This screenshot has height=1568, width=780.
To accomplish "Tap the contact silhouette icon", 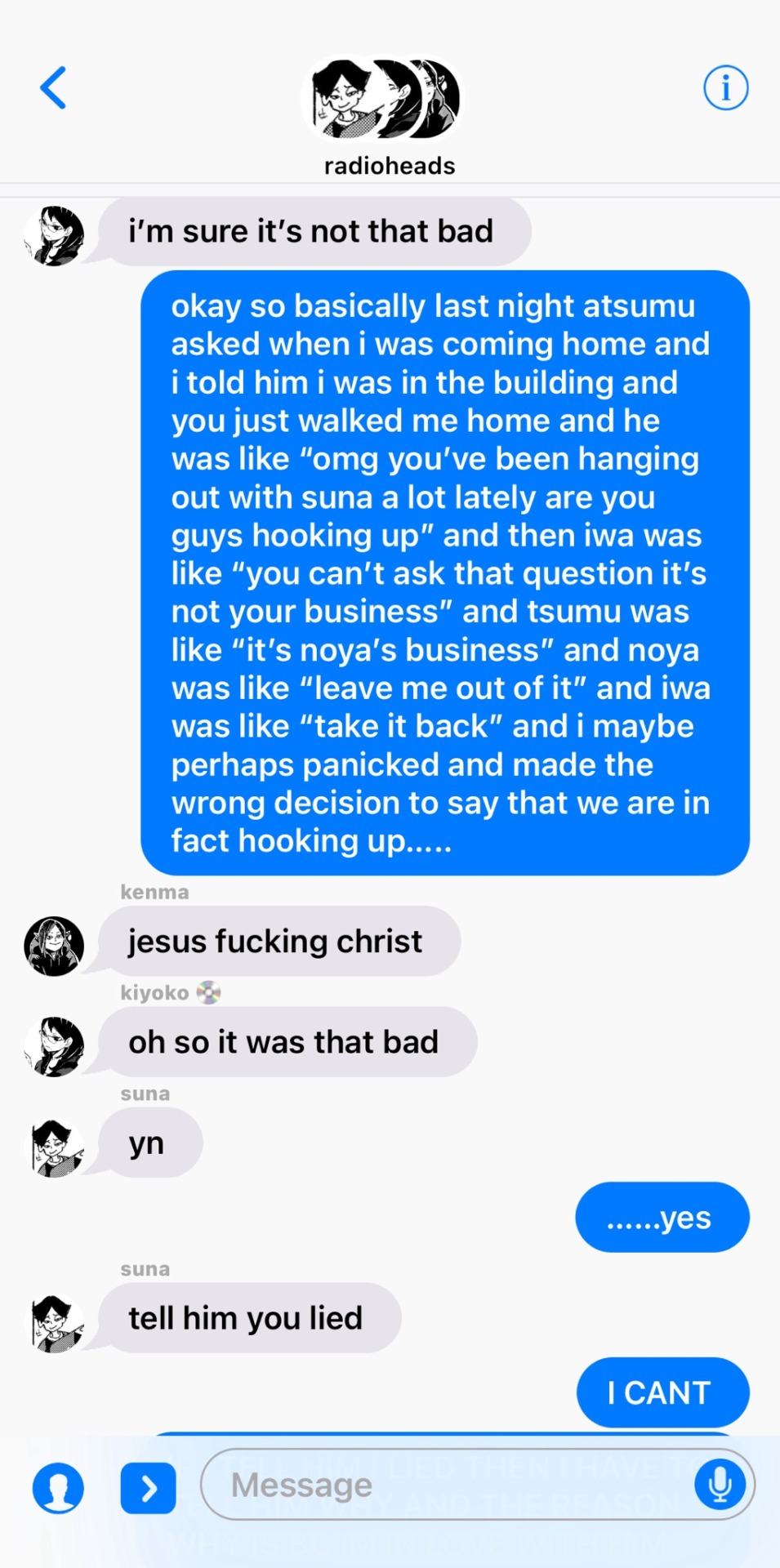I will (x=58, y=1488).
